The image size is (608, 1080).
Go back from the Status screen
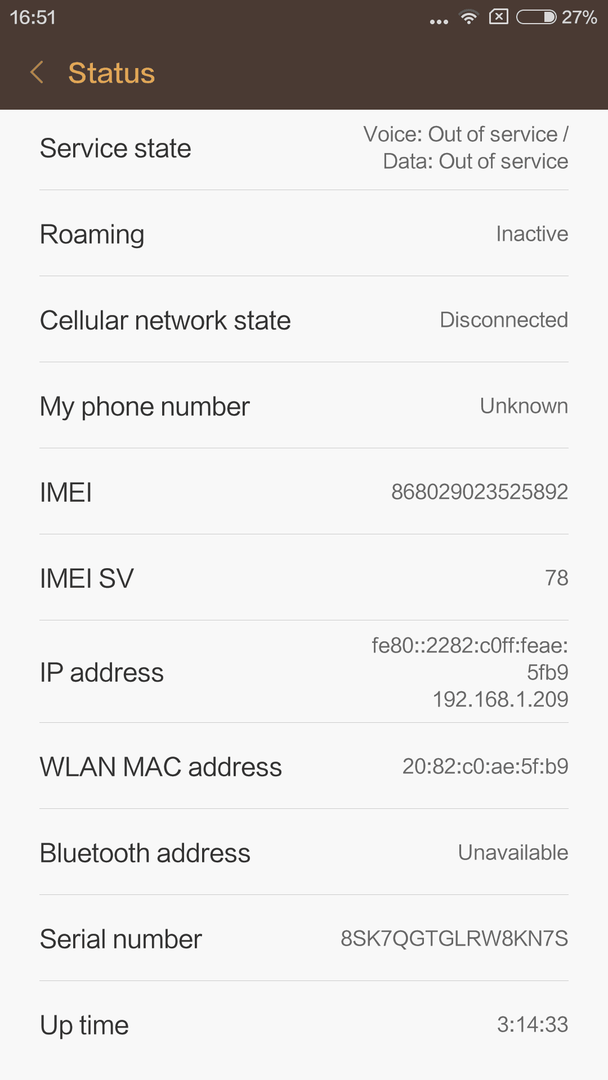(x=37, y=72)
